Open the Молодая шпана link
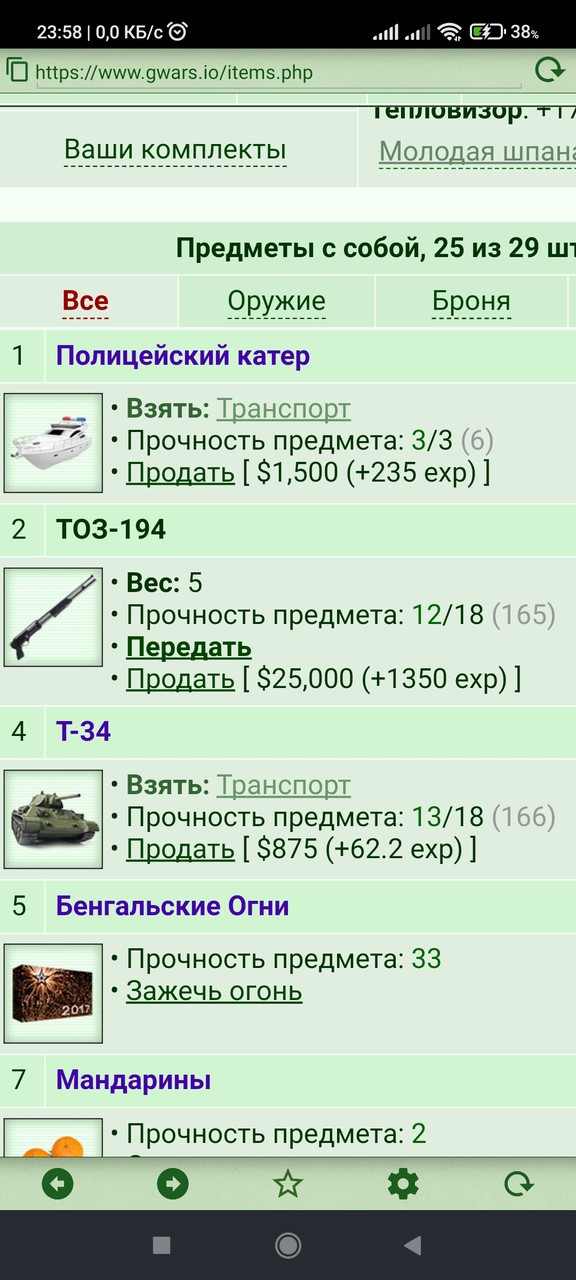This screenshot has height=1280, width=576. coord(477,152)
